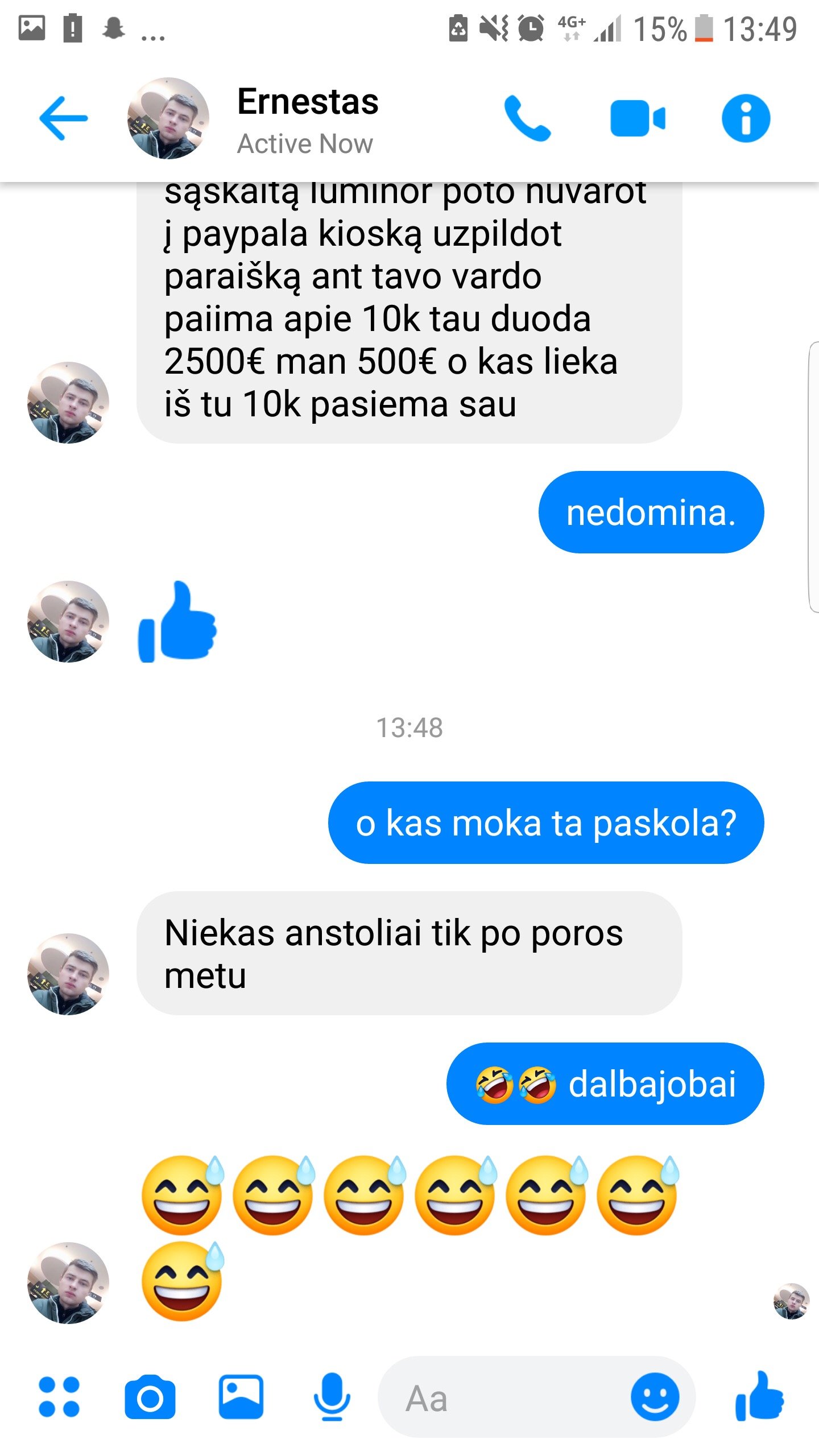819x1456 pixels.
Task: Start a voice call with Ernestas
Action: (x=527, y=118)
